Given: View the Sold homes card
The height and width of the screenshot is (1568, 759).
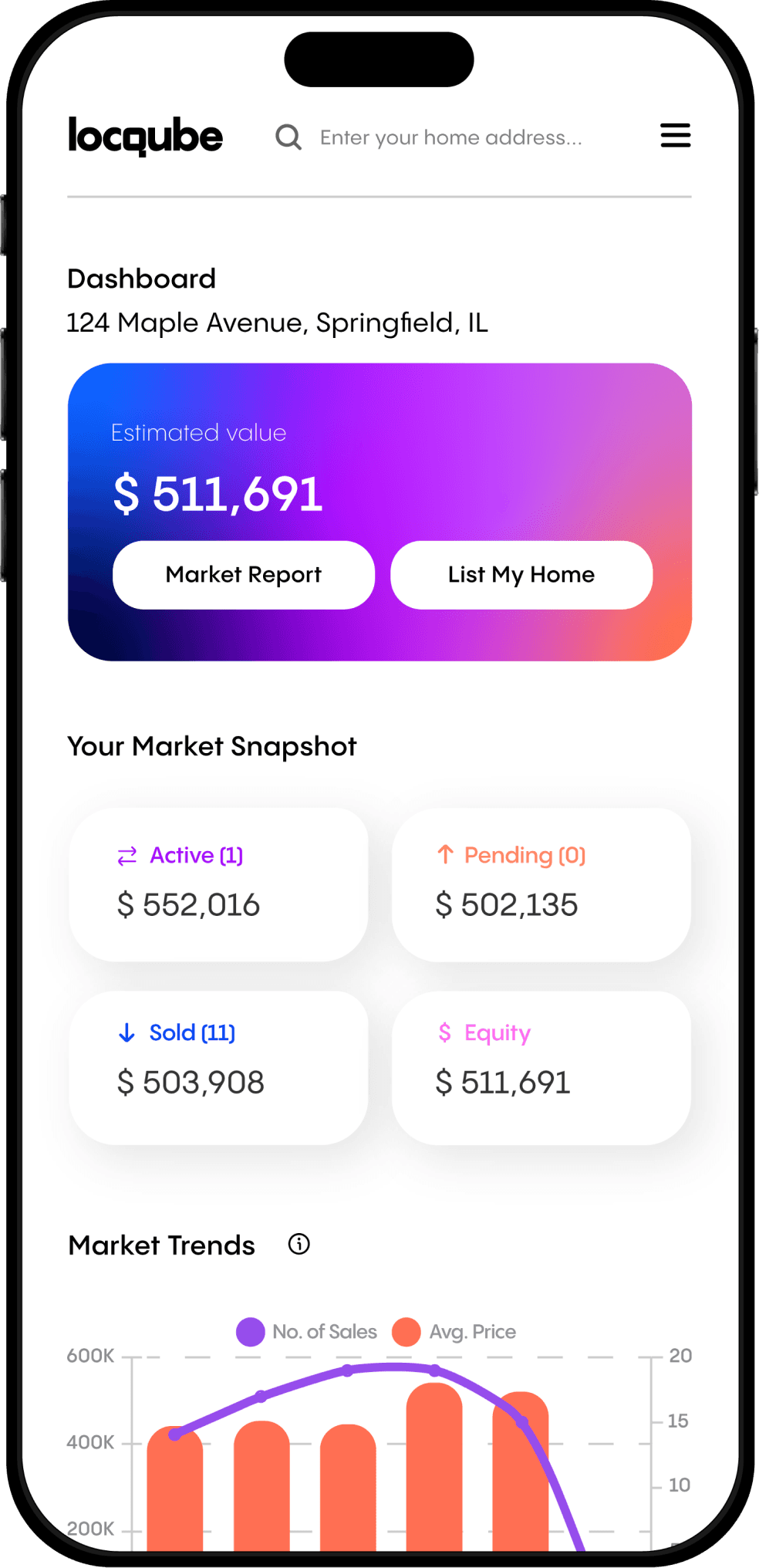Looking at the screenshot, I should click(218, 1067).
